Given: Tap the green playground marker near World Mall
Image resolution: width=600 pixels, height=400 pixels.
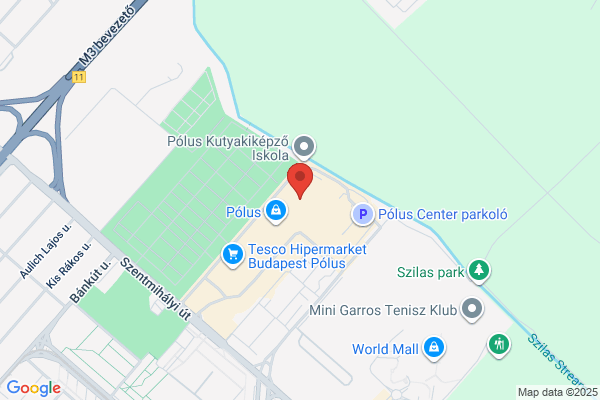Looking at the screenshot, I should [499, 345].
